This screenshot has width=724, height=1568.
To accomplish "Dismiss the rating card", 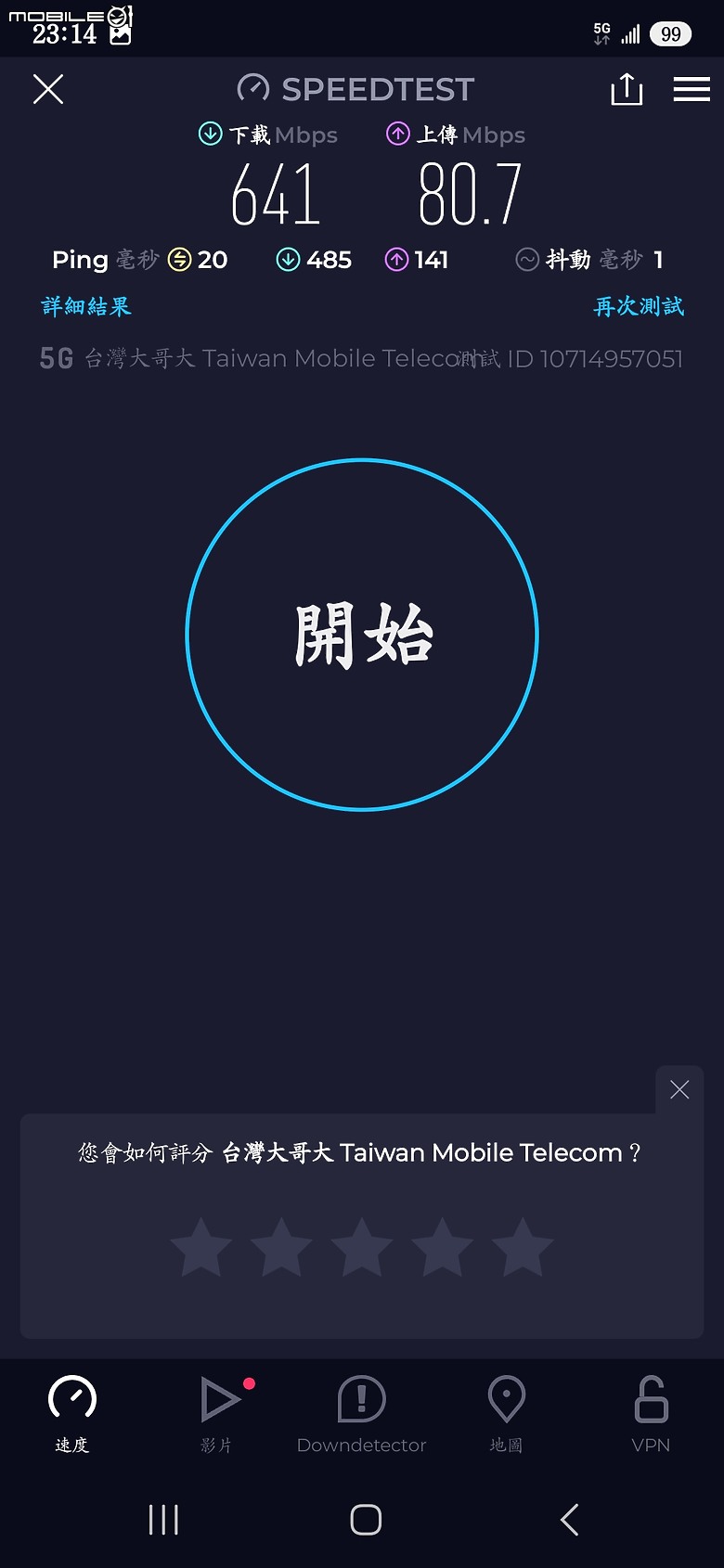I will (679, 1089).
